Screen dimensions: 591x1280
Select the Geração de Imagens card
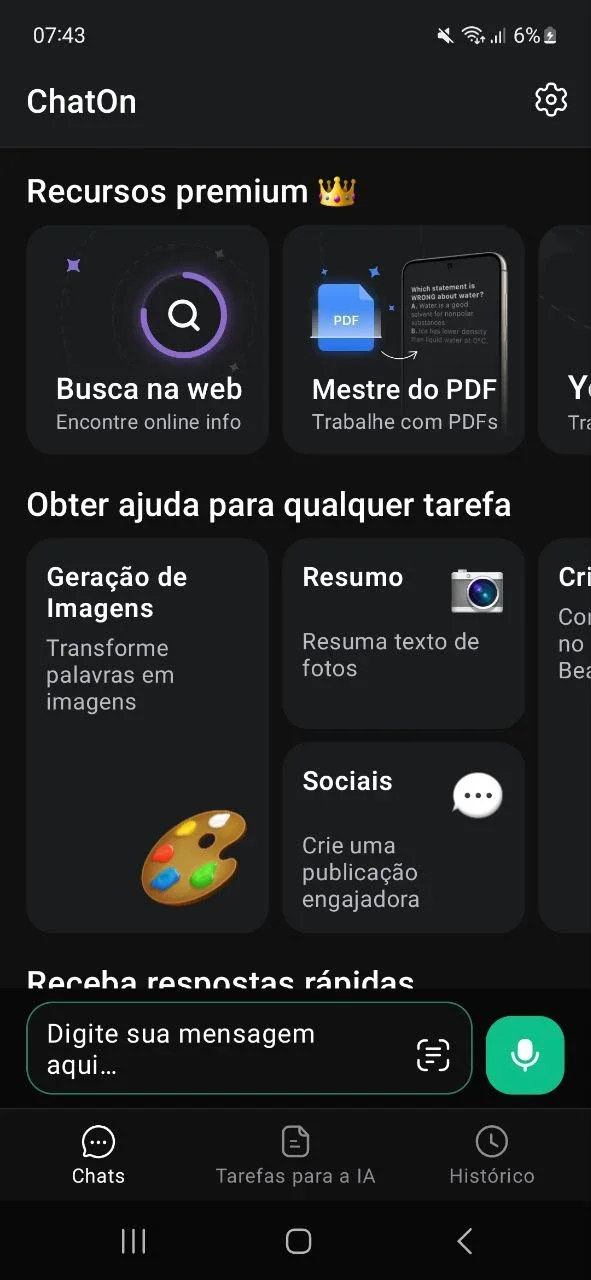tap(148, 736)
